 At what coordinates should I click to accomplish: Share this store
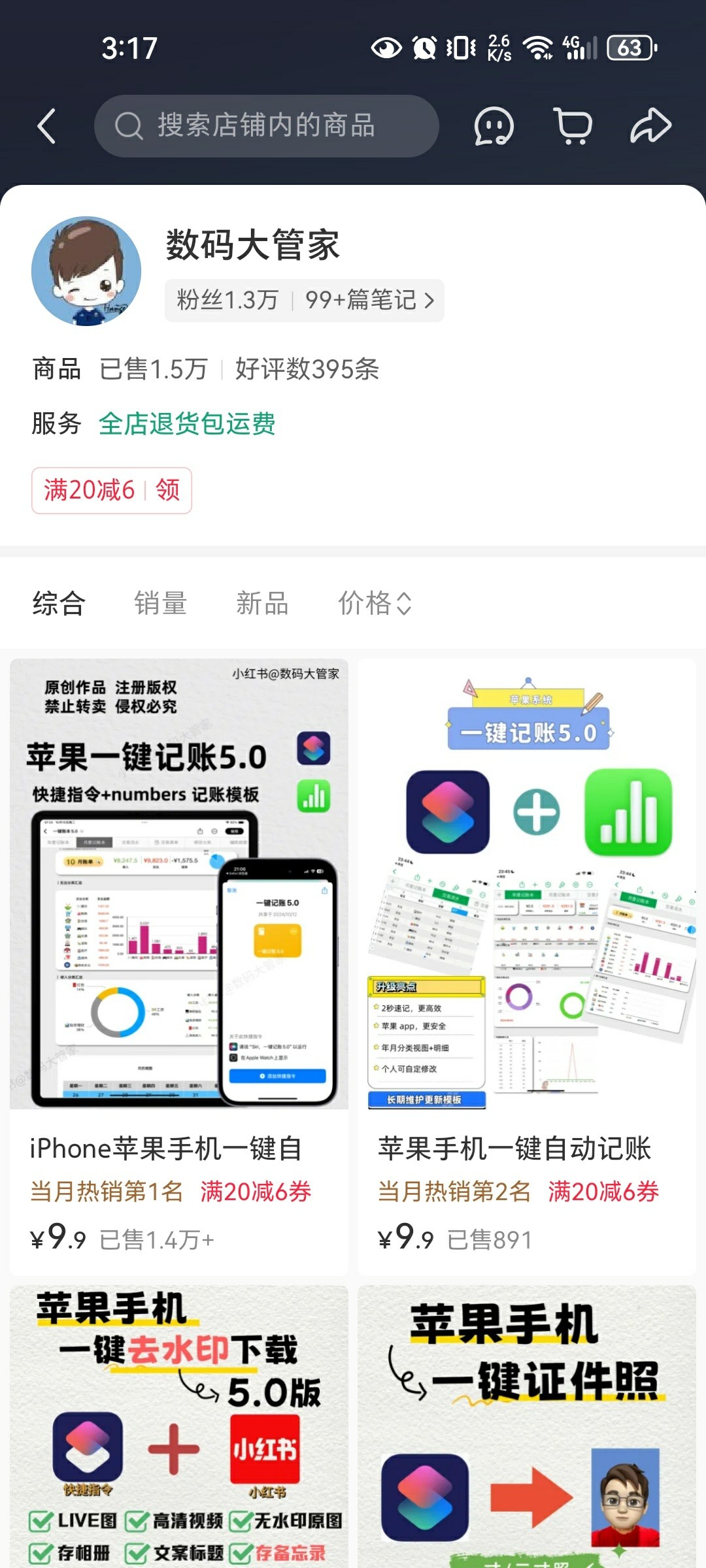(x=650, y=126)
